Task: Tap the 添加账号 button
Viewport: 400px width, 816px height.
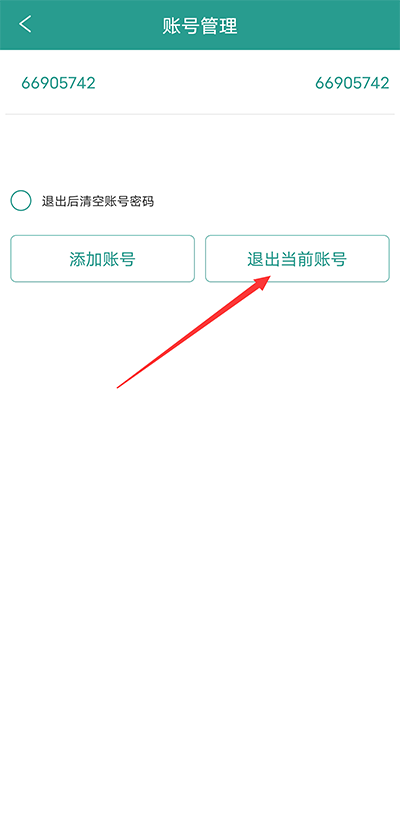Action: tap(102, 259)
